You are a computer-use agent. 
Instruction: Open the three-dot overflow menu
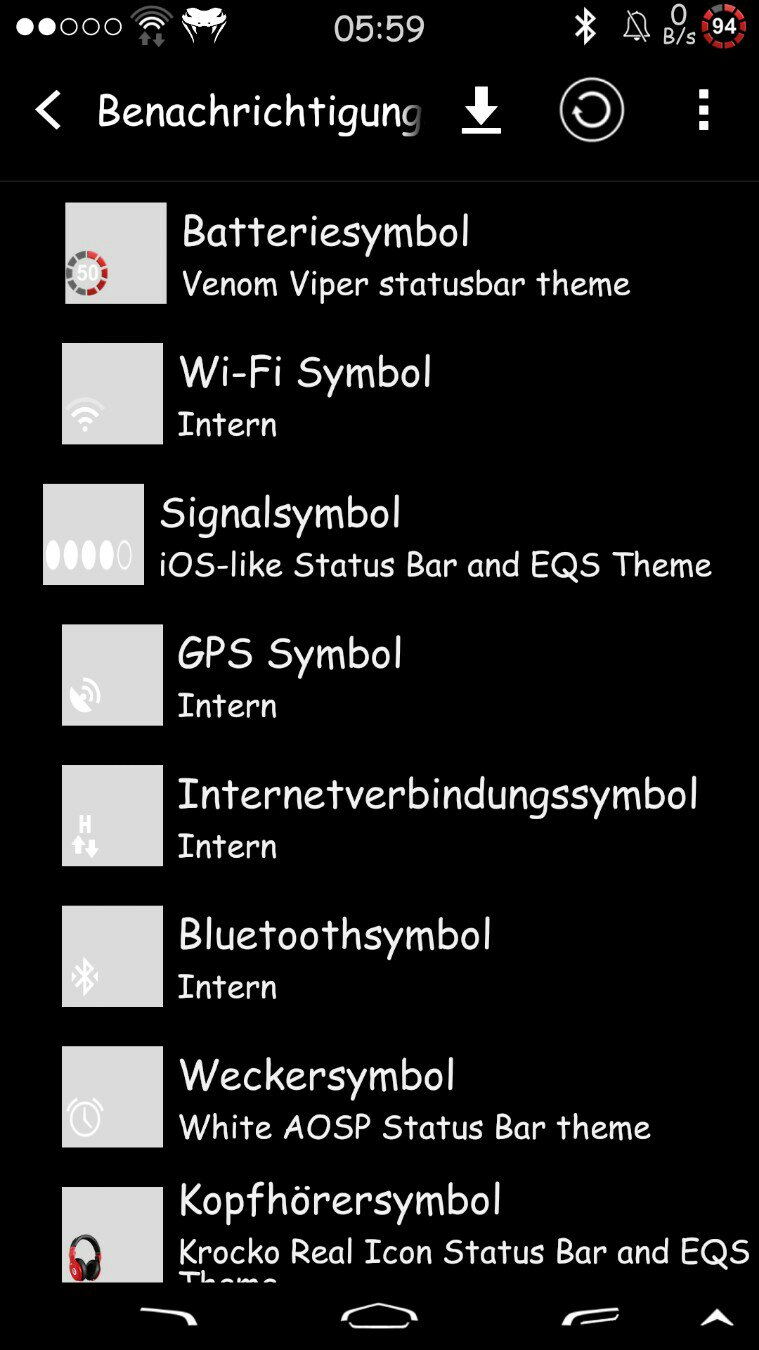coord(704,110)
